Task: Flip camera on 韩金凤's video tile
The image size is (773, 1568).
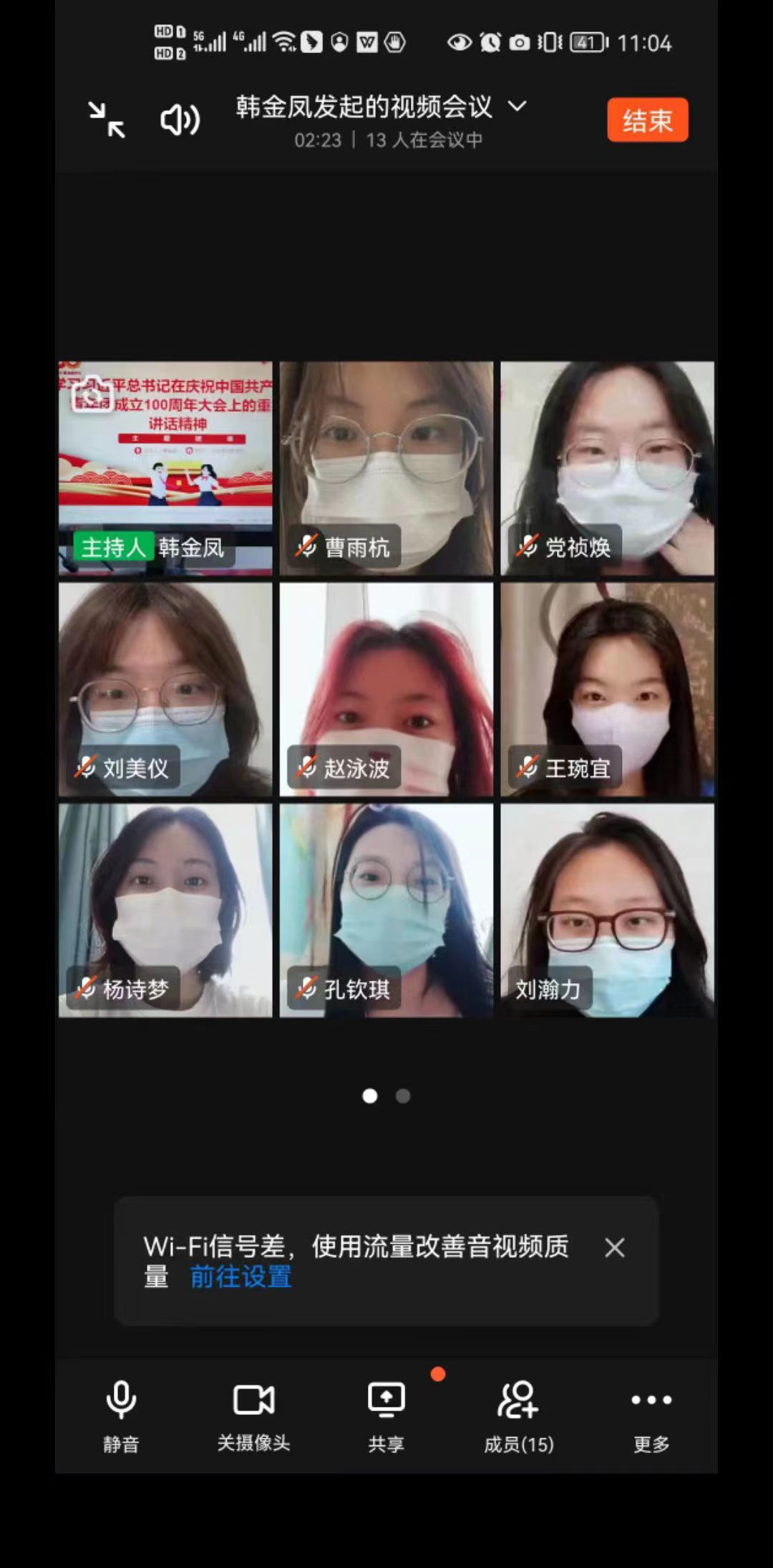Action: pos(92,394)
